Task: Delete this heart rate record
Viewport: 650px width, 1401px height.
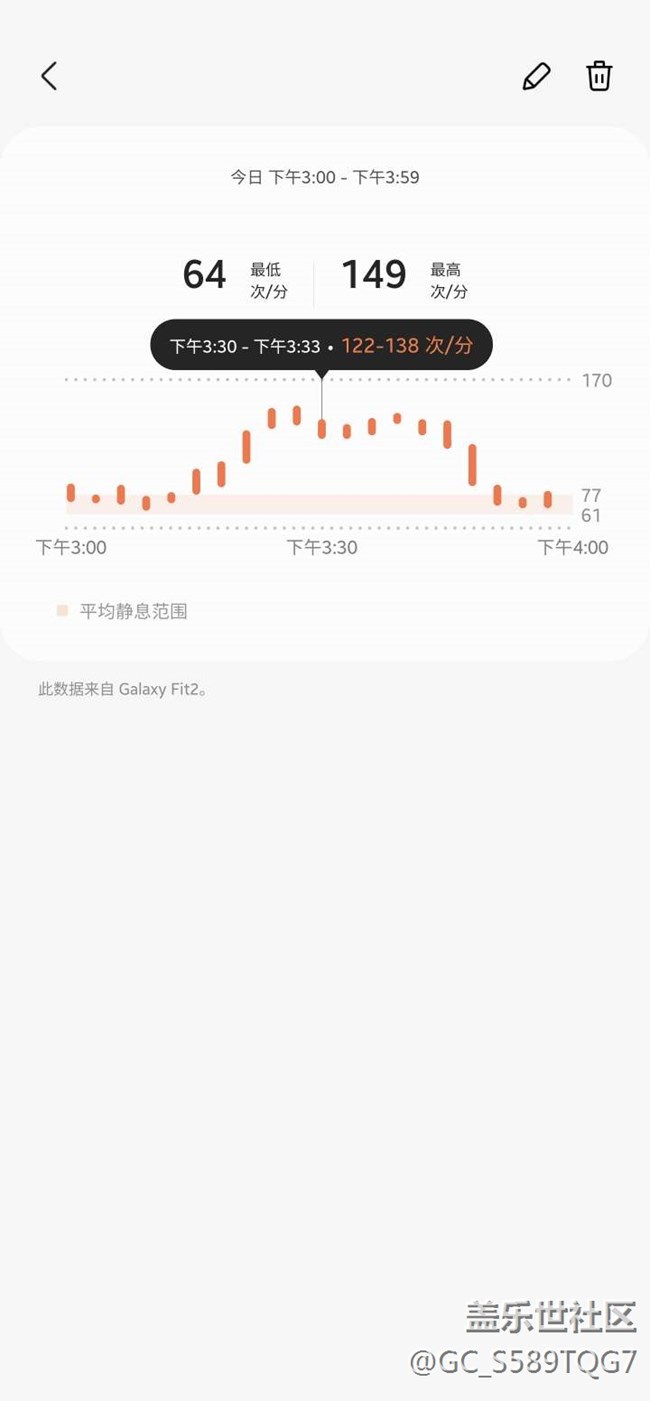Action: 599,76
